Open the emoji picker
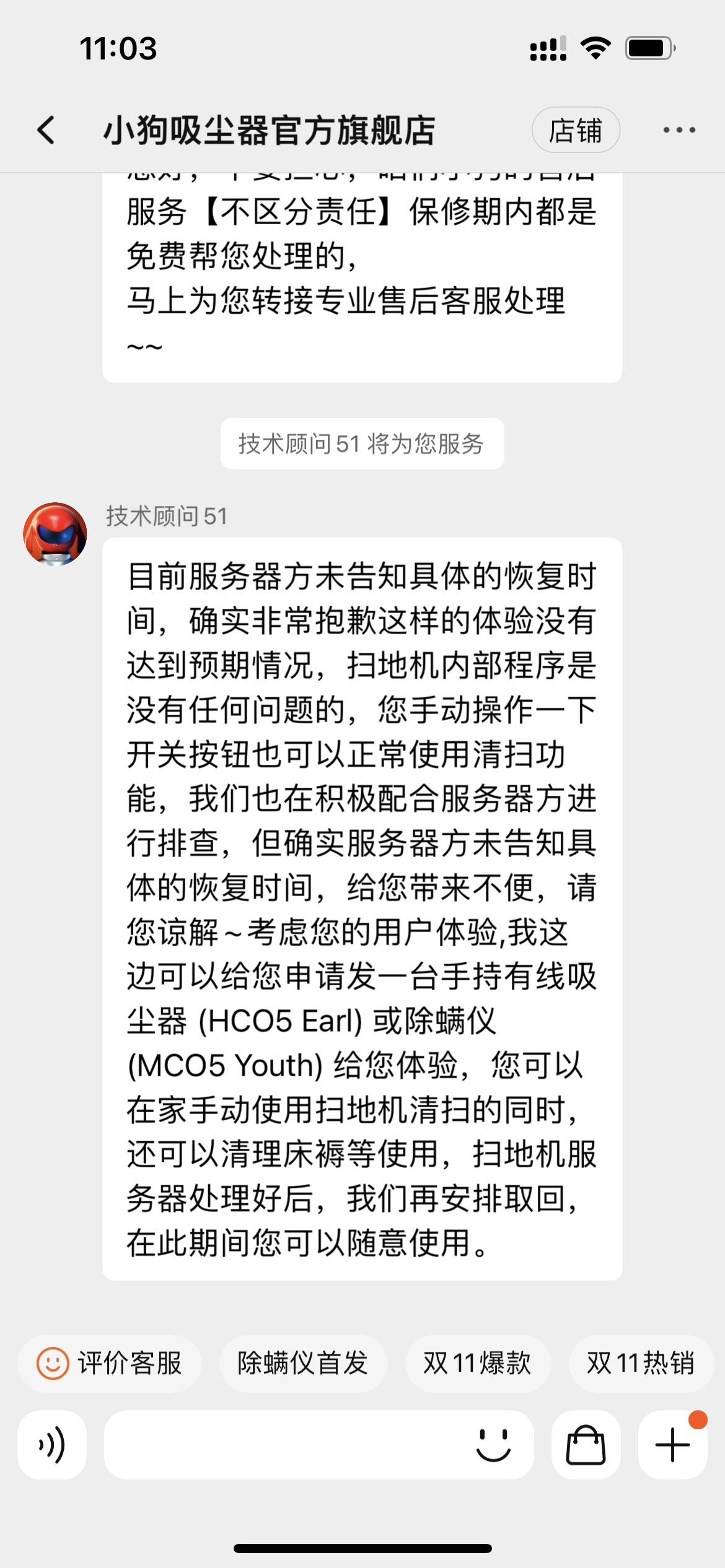Screen dimensions: 725x1568 pos(493,1445)
